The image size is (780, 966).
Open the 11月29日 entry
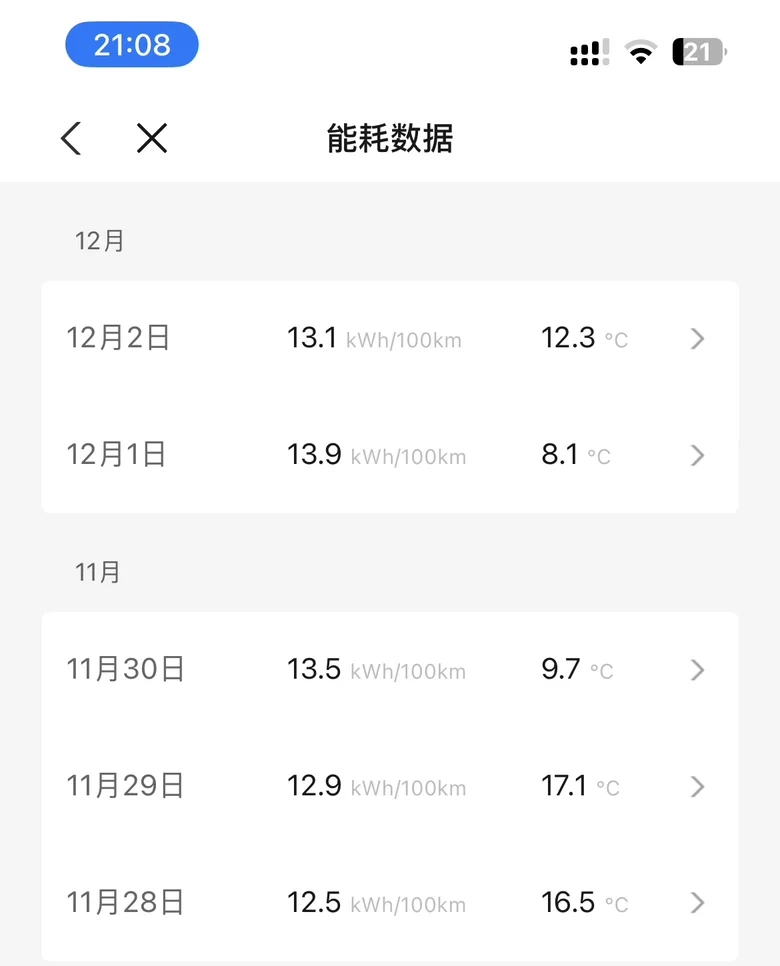[390, 787]
